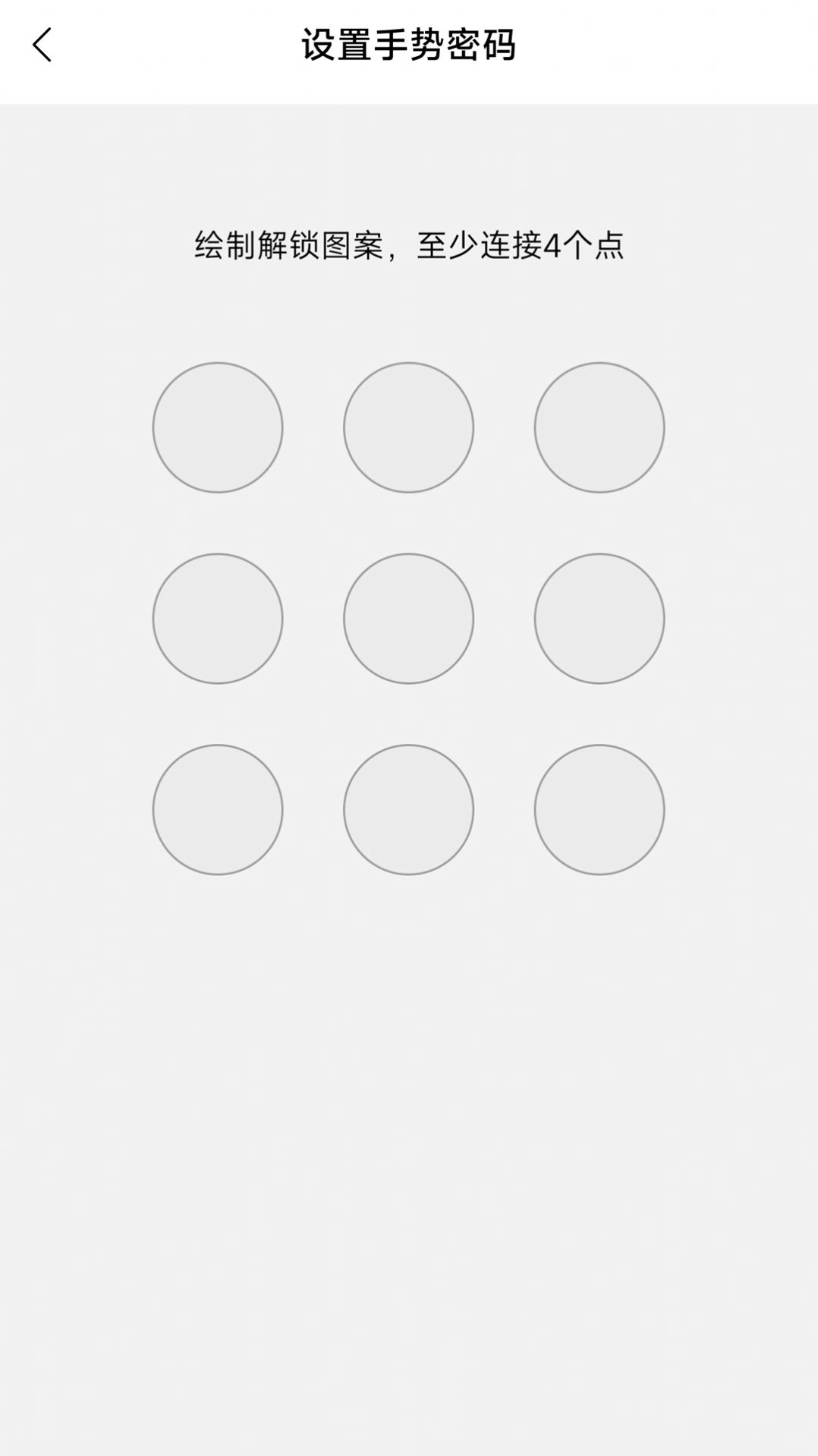Tap the bottom-right pattern dot

(x=599, y=809)
